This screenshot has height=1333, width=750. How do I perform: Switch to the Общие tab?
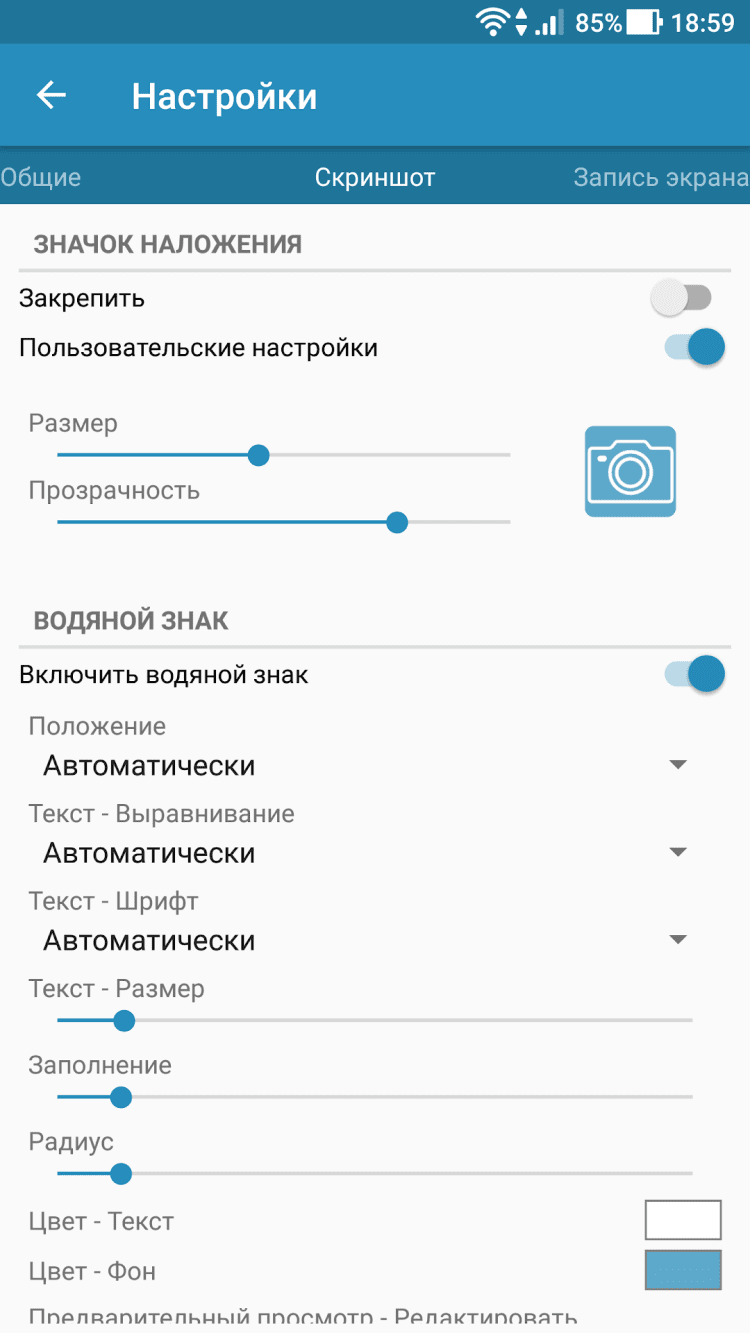(41, 178)
